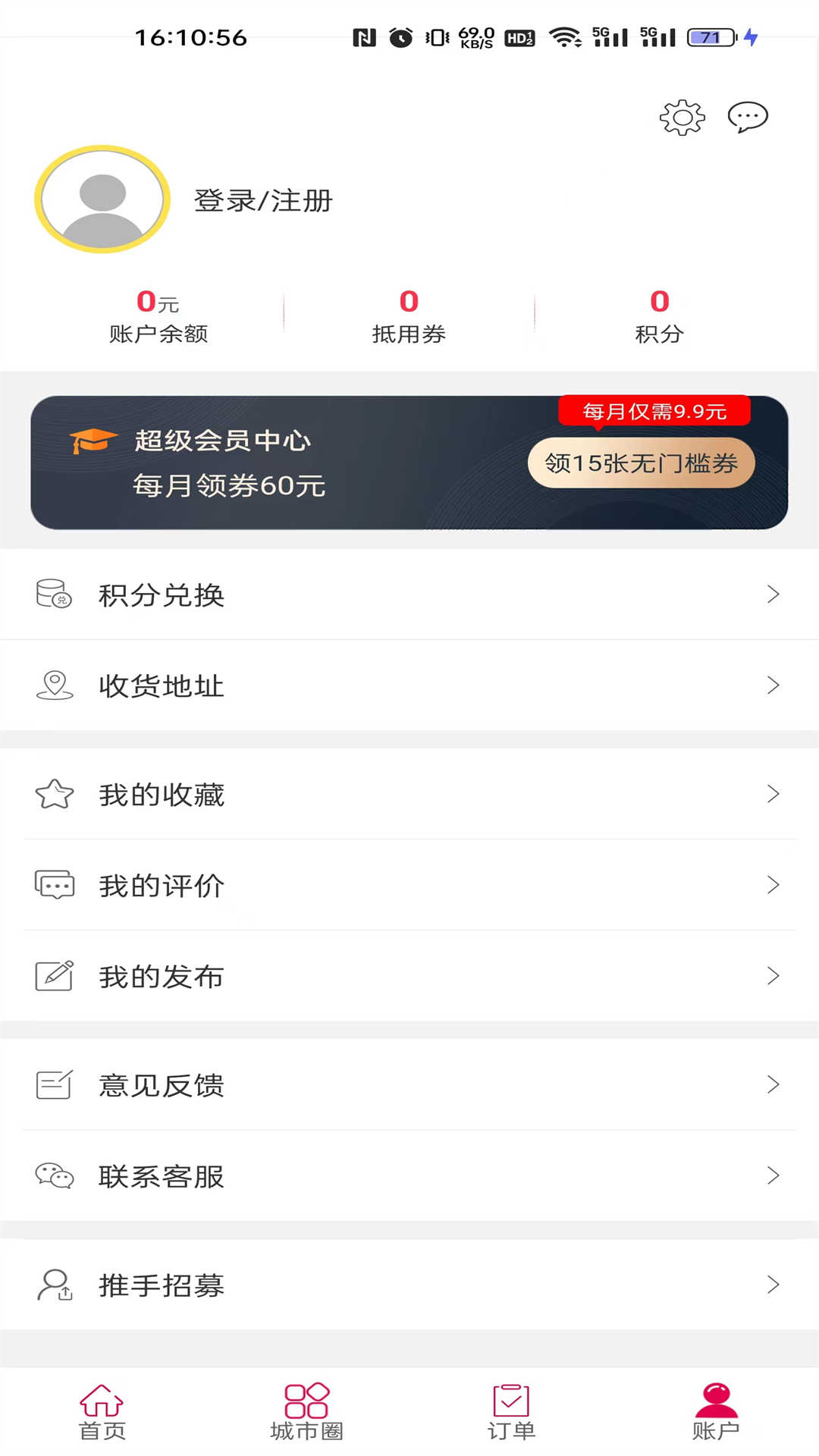
Task: Switch to the 首页 tab
Action: 102,1412
